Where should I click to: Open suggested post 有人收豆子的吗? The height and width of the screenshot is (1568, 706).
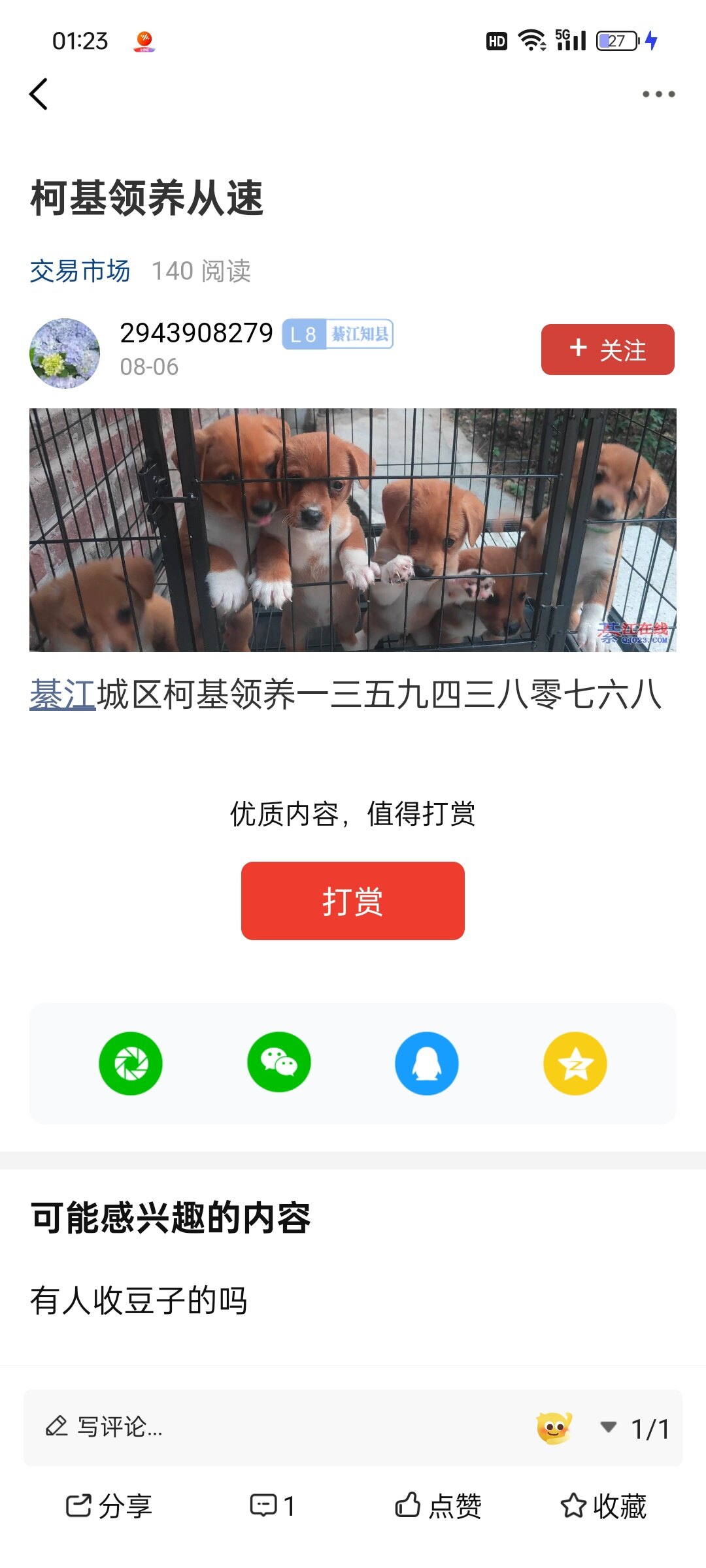(x=139, y=1300)
